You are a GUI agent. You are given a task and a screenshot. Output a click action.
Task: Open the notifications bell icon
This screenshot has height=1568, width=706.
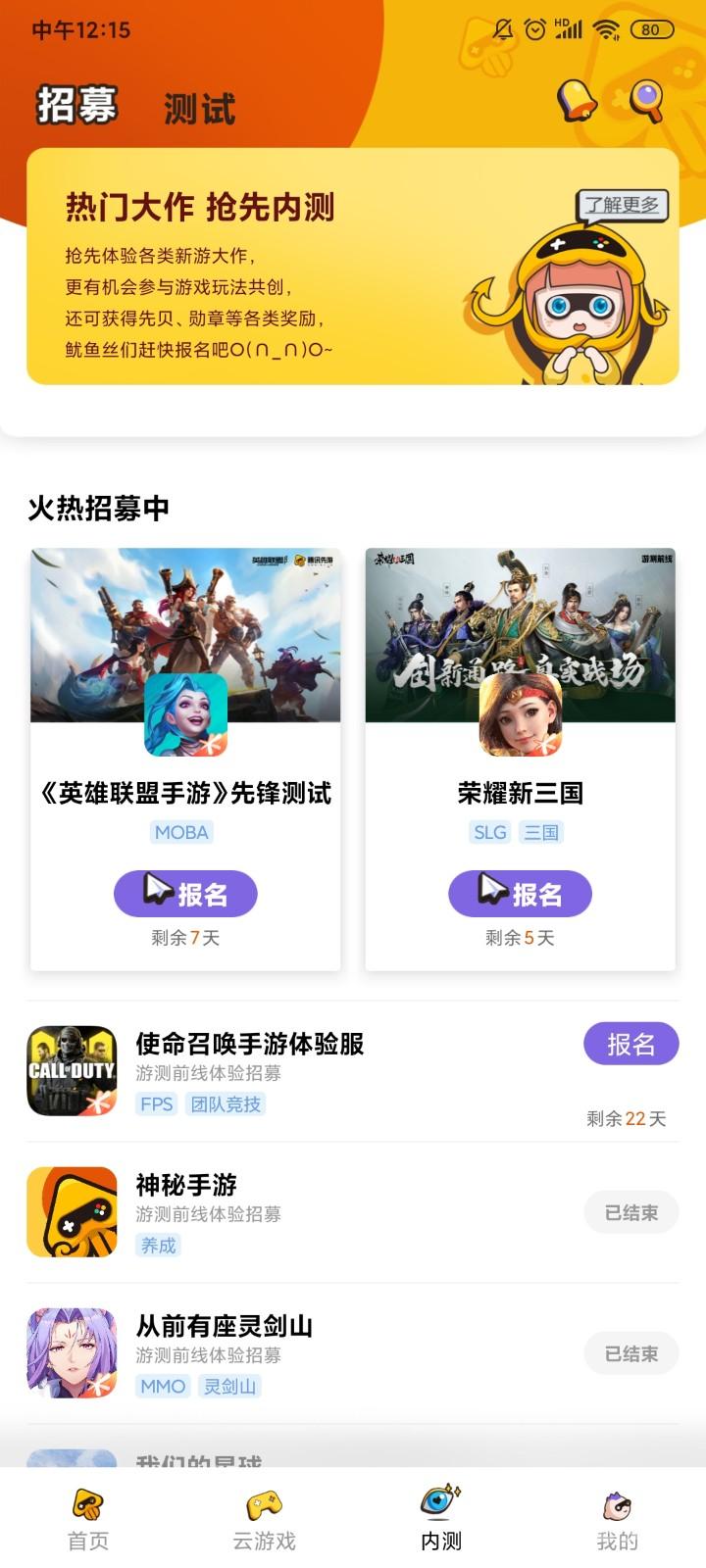pos(577,100)
